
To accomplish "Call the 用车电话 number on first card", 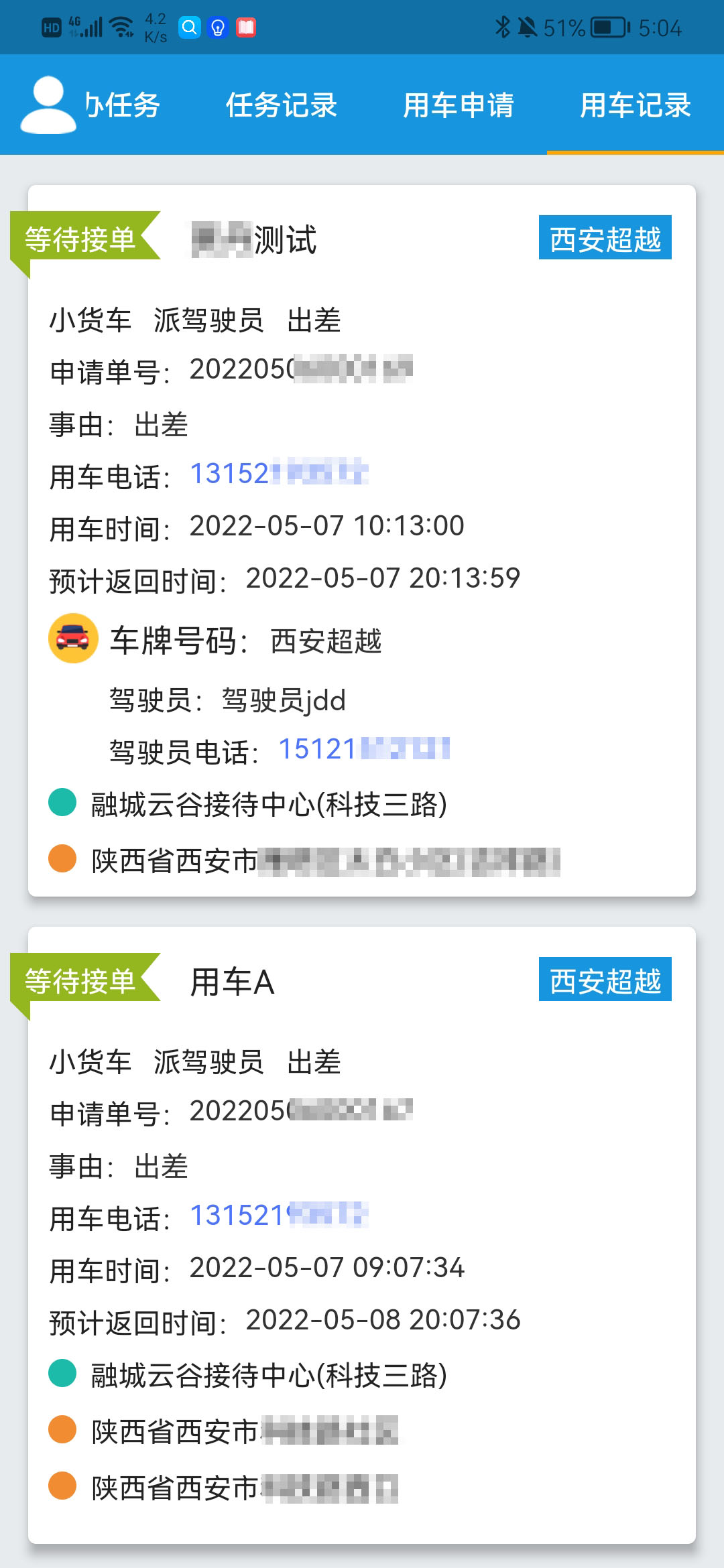I will [x=280, y=473].
